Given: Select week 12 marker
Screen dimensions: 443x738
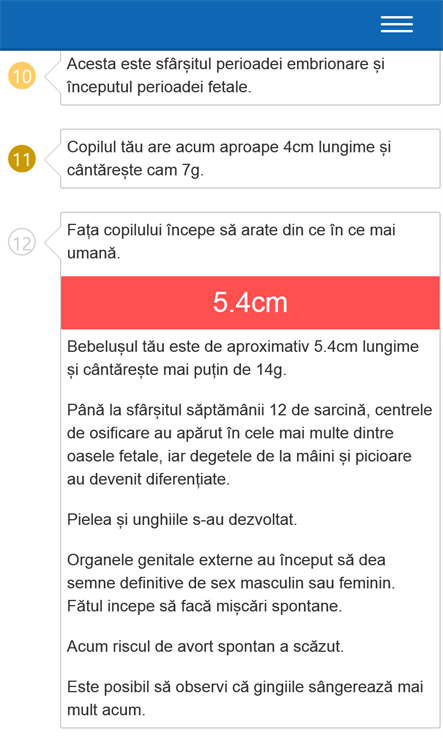Looking at the screenshot, I should 22,242.
